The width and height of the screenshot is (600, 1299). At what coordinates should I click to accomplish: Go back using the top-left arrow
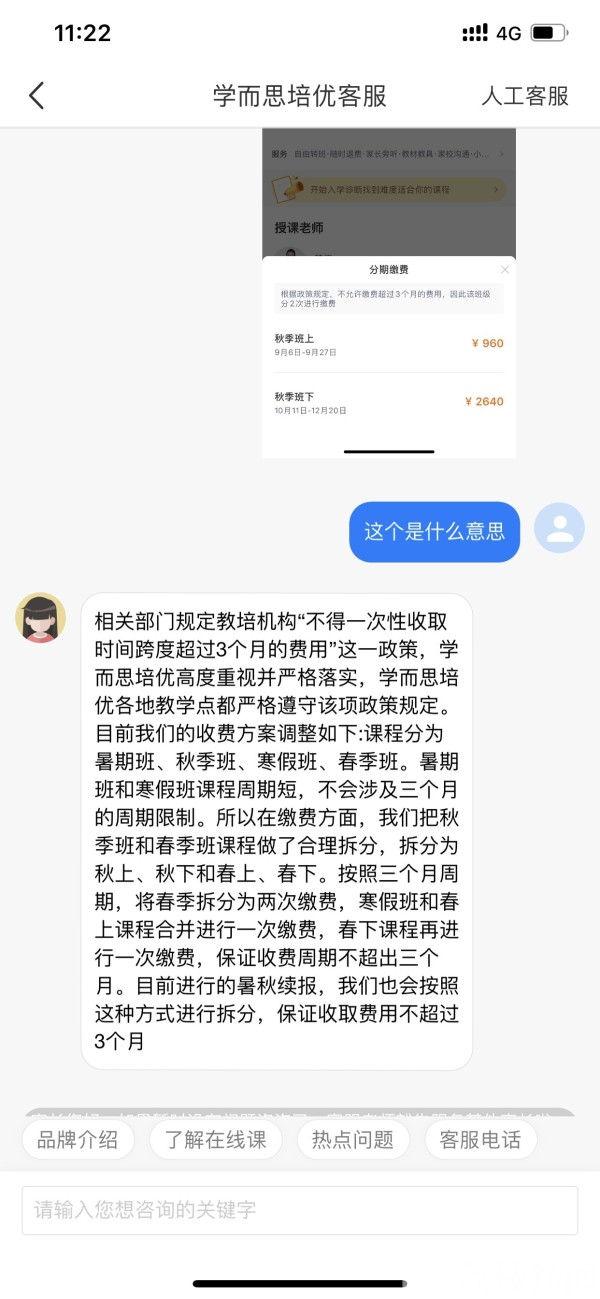tap(37, 96)
